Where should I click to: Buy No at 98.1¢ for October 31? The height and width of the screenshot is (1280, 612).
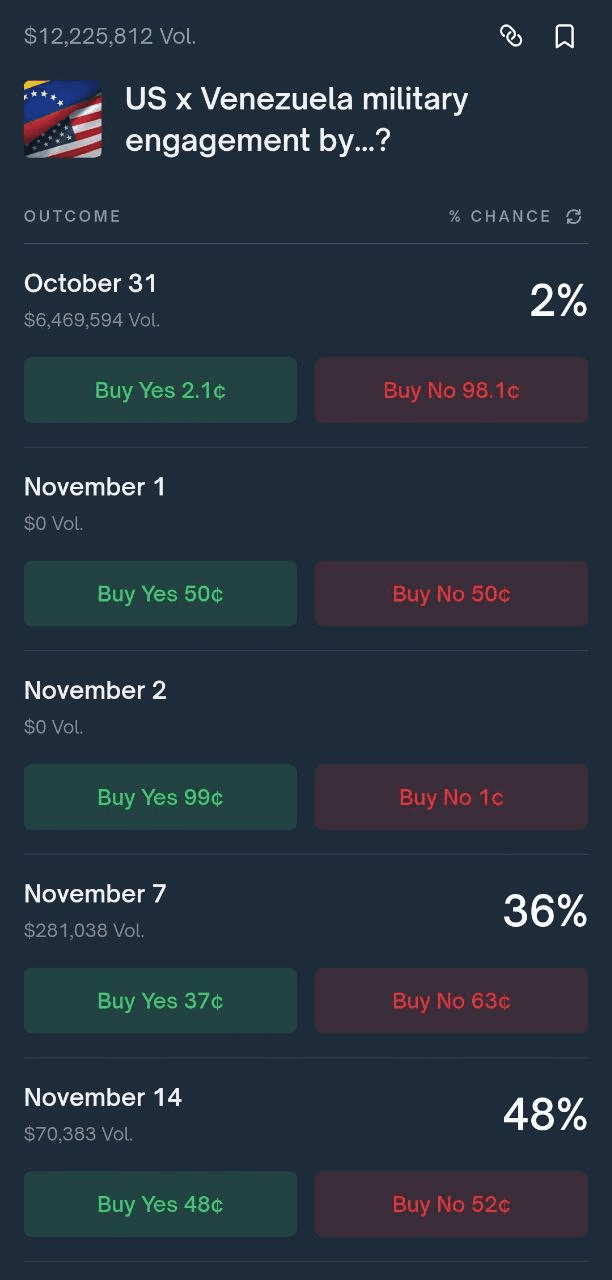tap(451, 390)
